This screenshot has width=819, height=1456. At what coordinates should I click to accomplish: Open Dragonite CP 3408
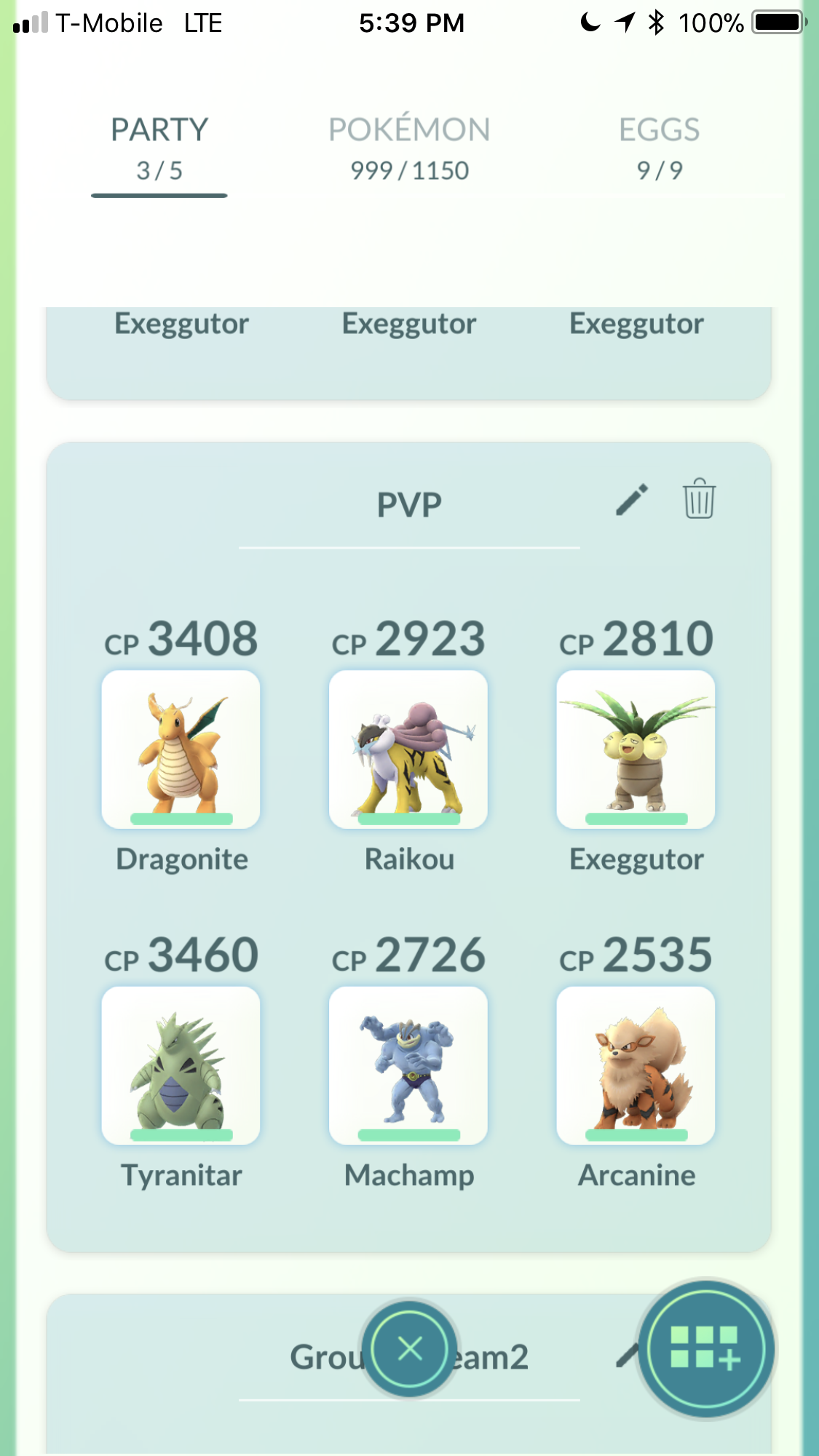(x=181, y=749)
